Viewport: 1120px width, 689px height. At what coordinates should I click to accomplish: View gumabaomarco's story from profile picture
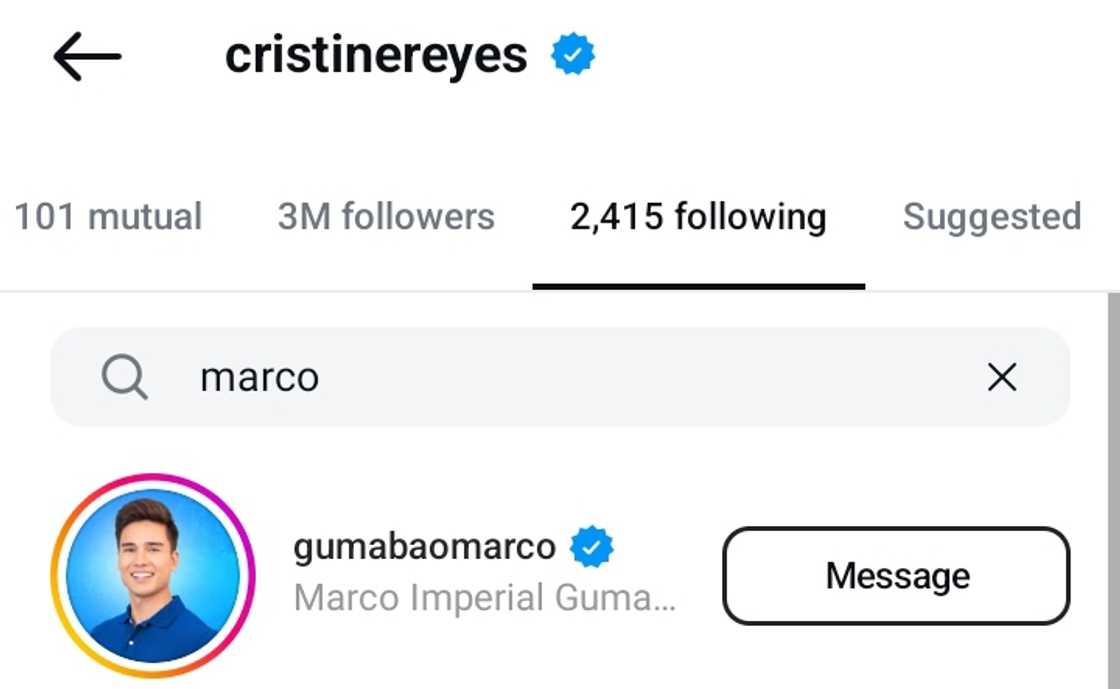click(x=153, y=576)
